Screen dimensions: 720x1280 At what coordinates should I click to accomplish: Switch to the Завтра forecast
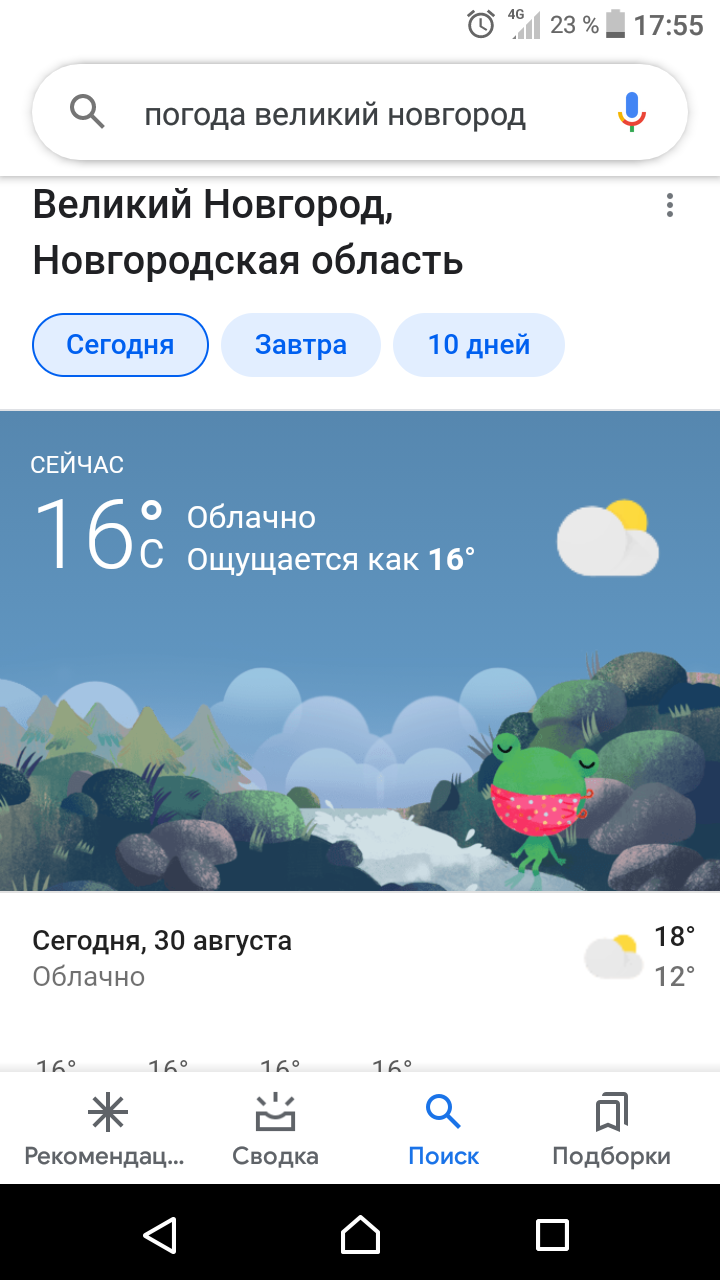point(301,345)
